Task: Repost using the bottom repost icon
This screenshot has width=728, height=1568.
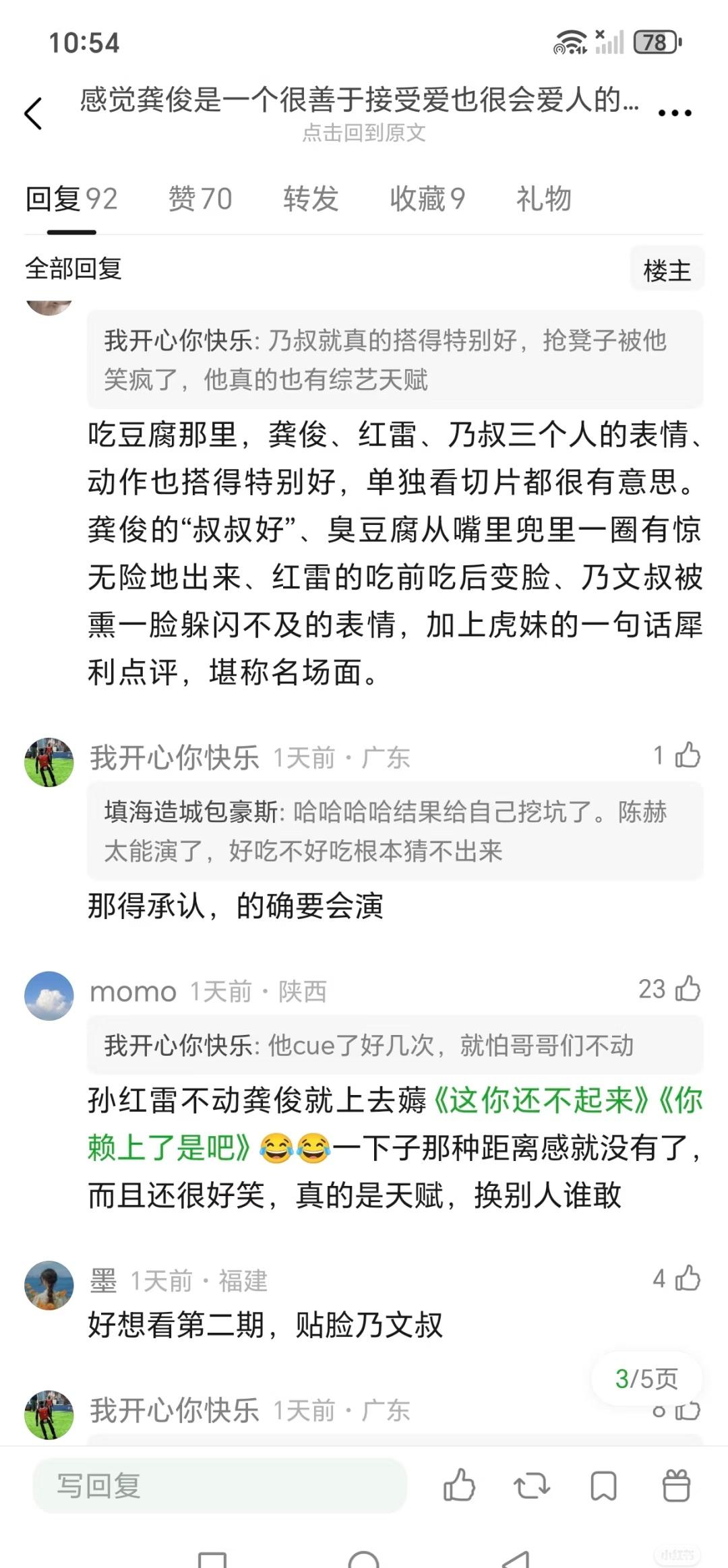Action: [x=532, y=1485]
